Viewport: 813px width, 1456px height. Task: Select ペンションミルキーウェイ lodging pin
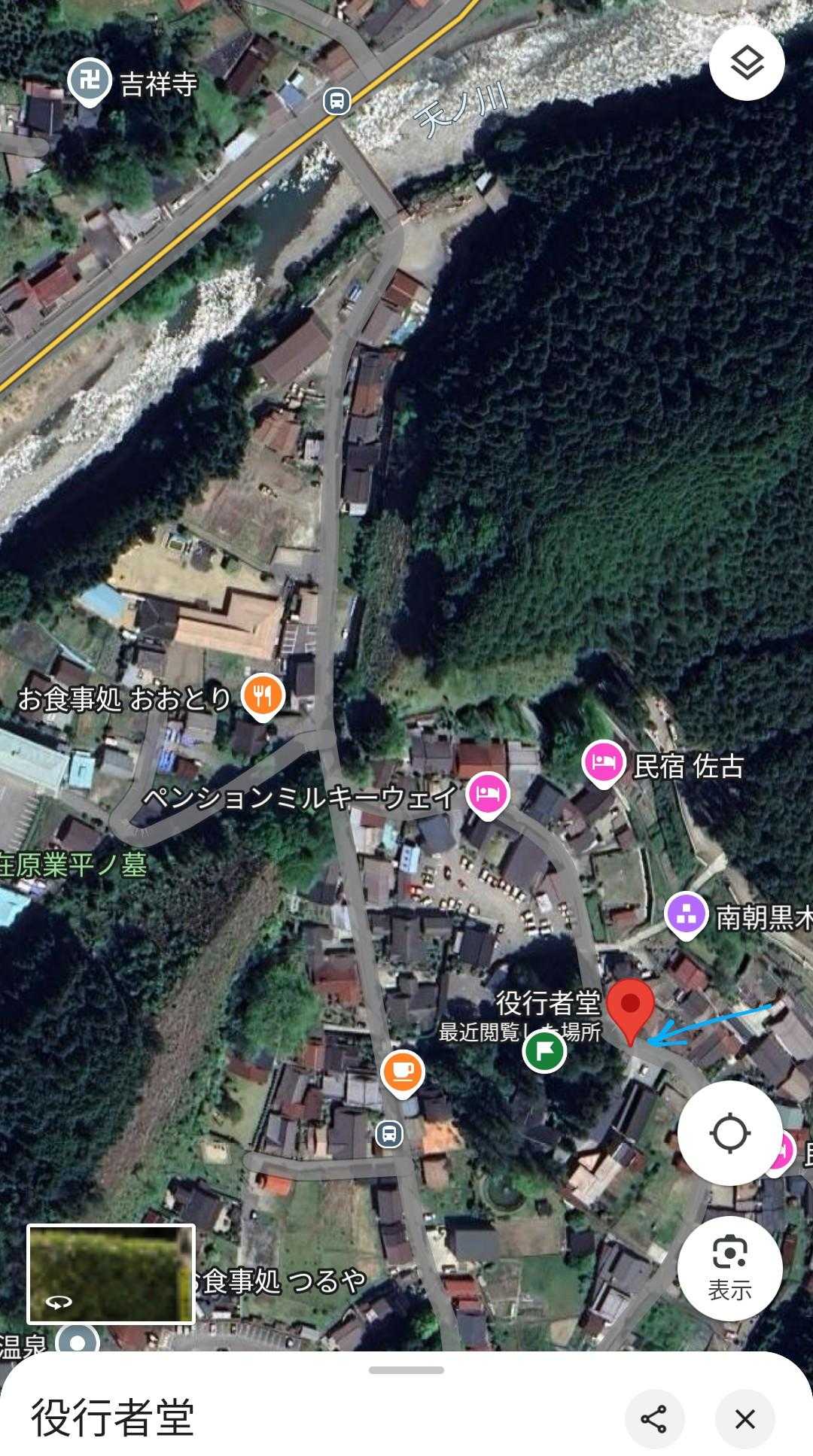coord(488,795)
